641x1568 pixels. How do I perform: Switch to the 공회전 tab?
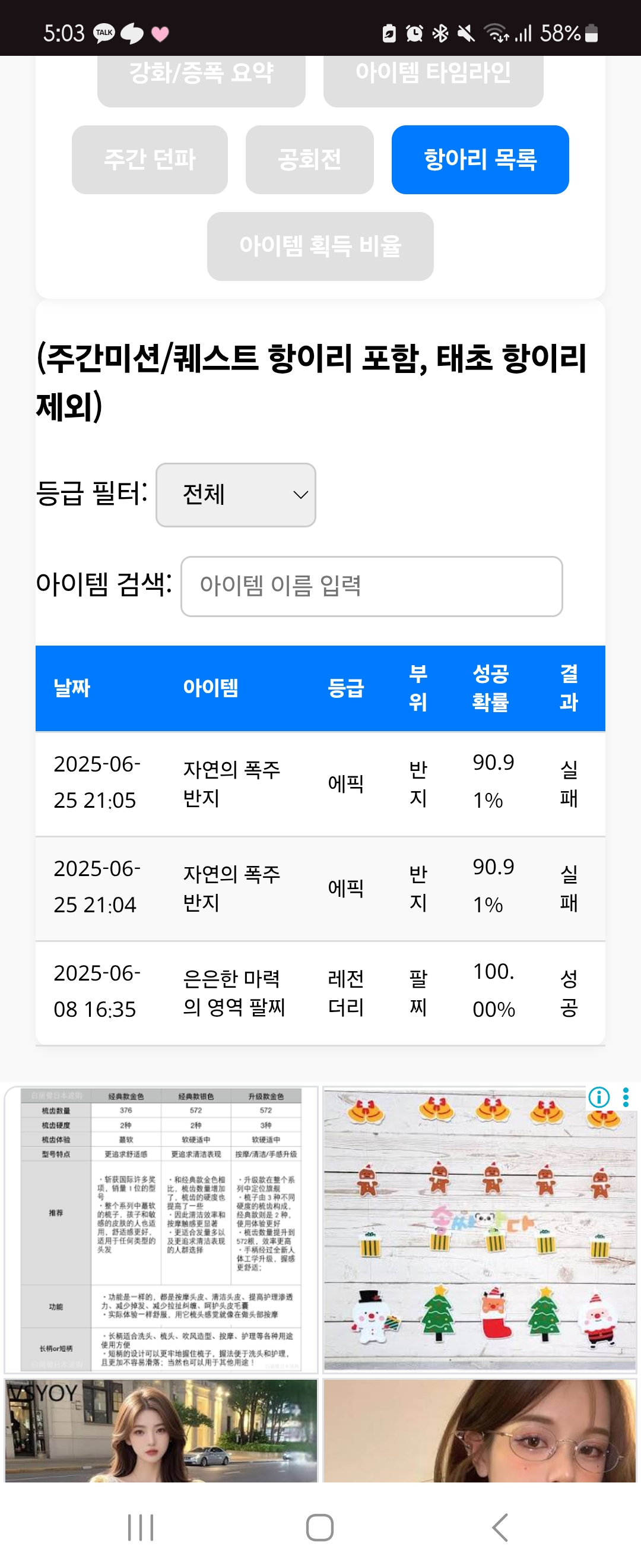coord(309,160)
